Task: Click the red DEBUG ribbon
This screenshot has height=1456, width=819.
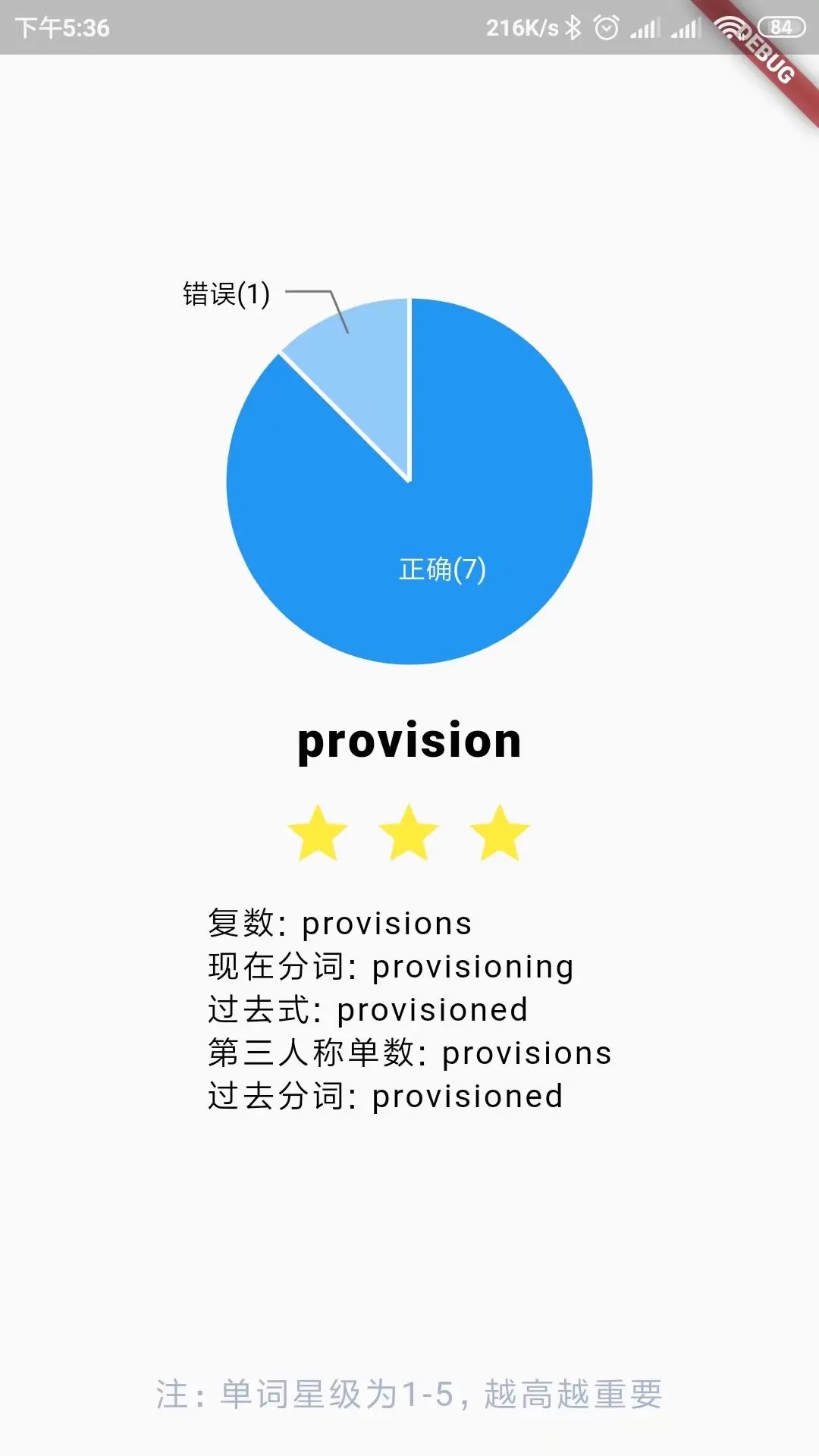Action: pos(766,53)
